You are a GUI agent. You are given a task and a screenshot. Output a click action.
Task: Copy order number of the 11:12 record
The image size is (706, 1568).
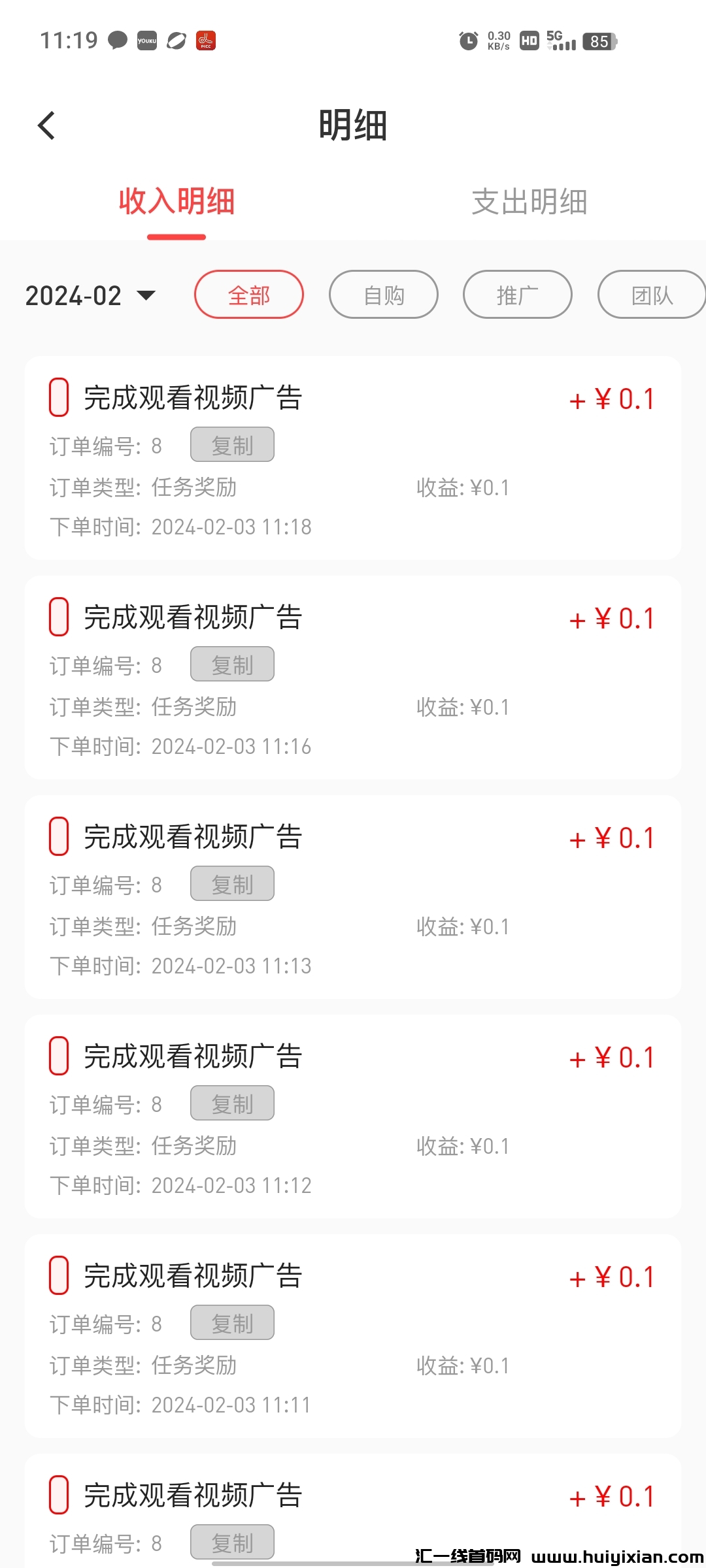coord(232,1103)
